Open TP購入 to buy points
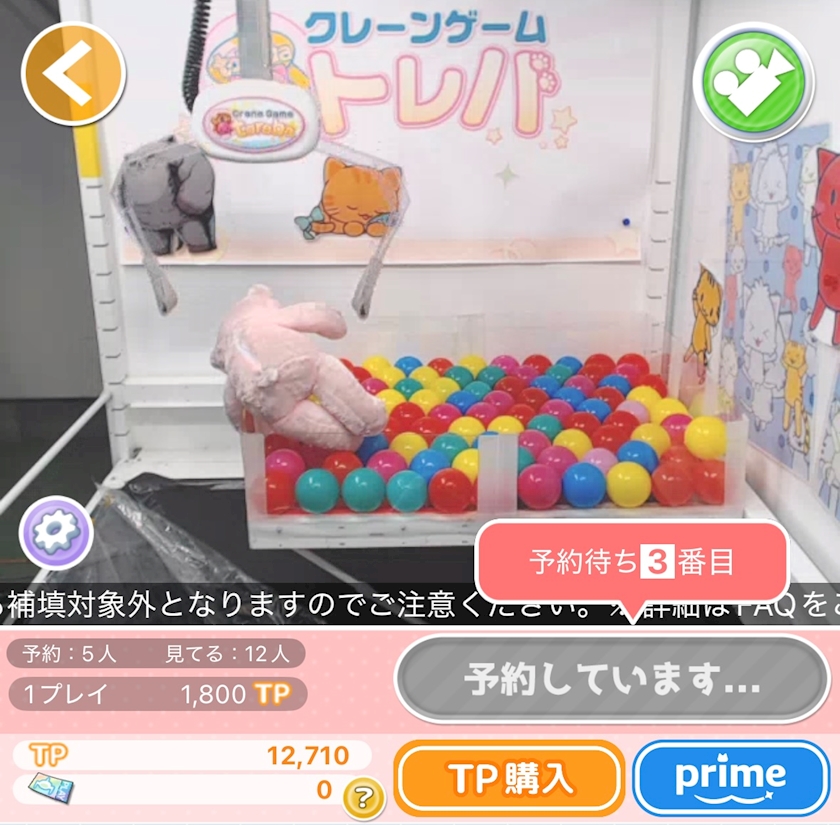The height and width of the screenshot is (825, 840). [509, 778]
